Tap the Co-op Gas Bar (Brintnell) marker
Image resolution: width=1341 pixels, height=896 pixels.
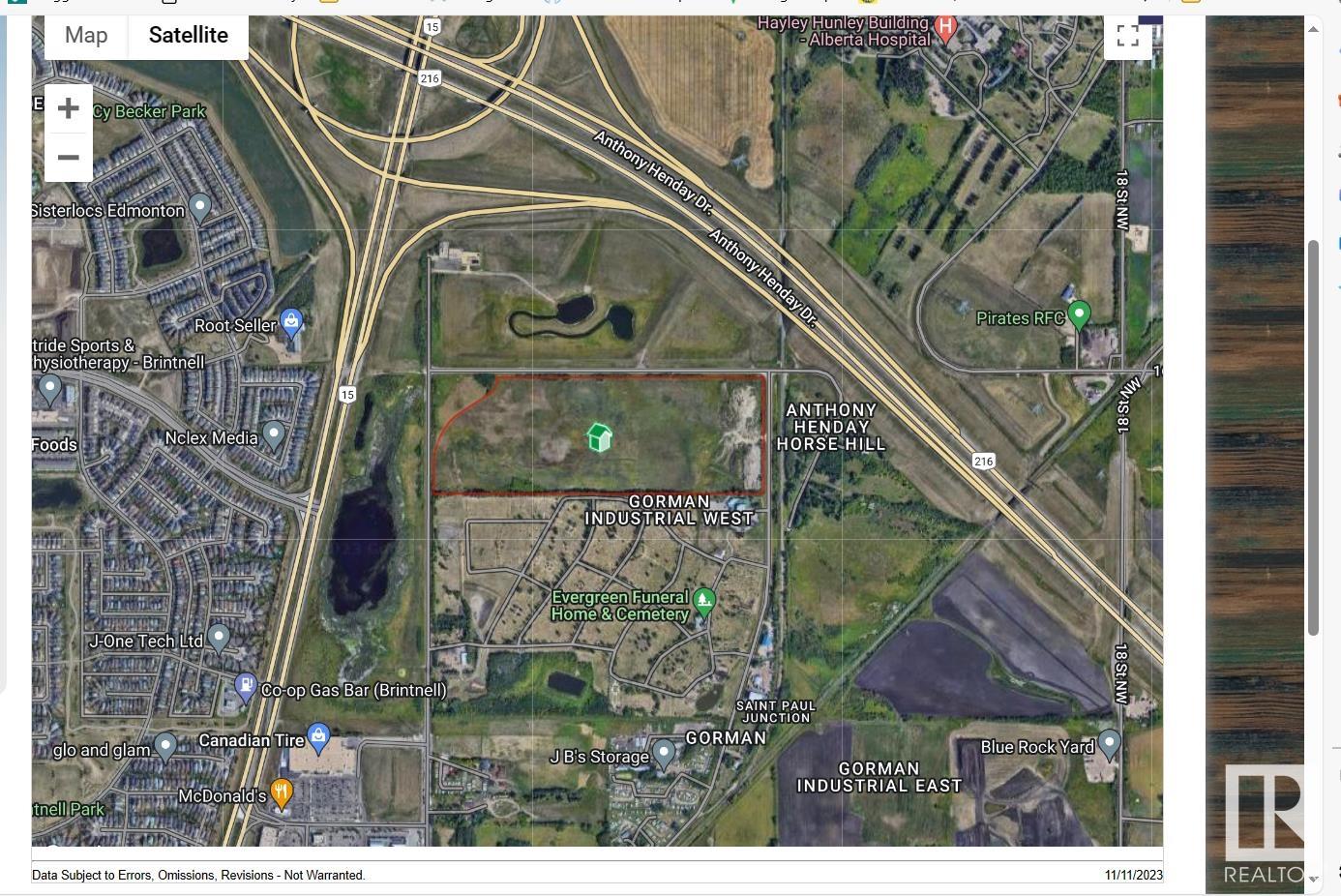246,687
